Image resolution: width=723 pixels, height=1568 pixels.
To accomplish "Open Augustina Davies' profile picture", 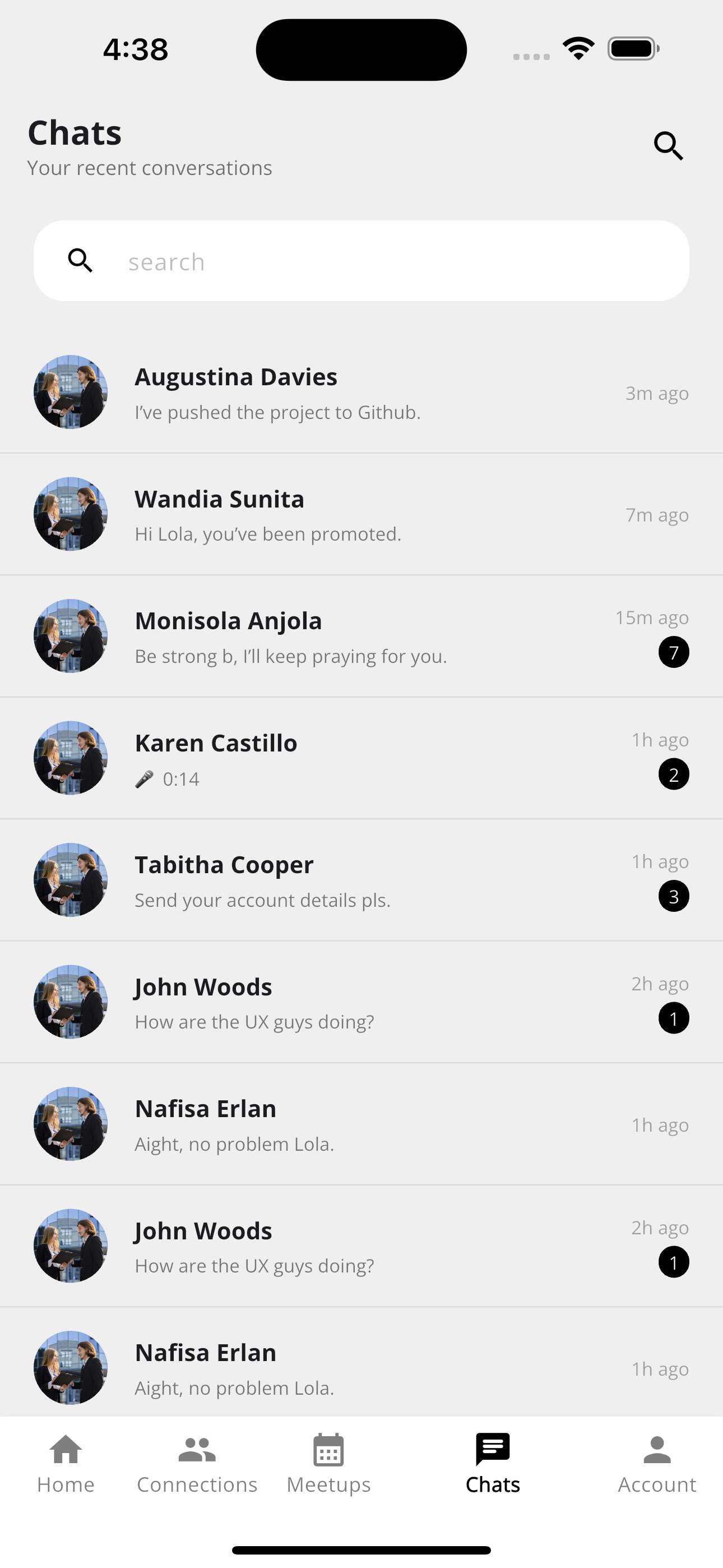I will point(71,392).
